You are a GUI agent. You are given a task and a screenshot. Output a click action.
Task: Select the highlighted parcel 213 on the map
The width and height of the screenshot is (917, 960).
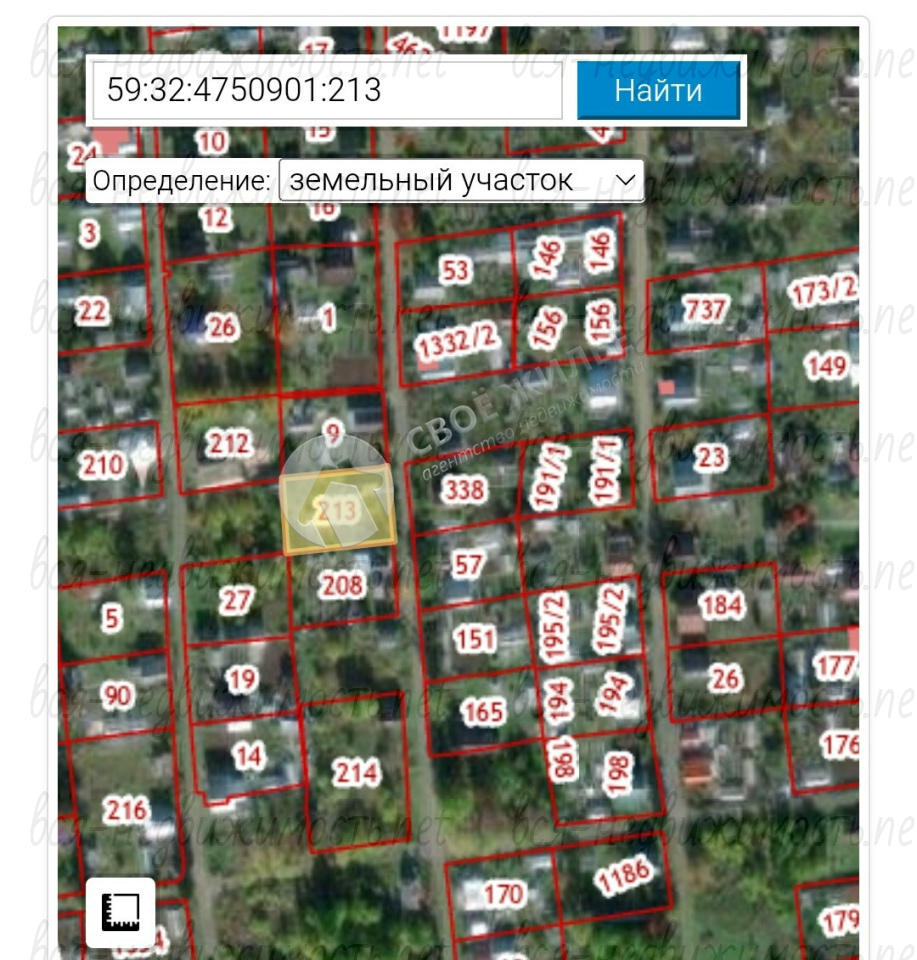[x=338, y=510]
